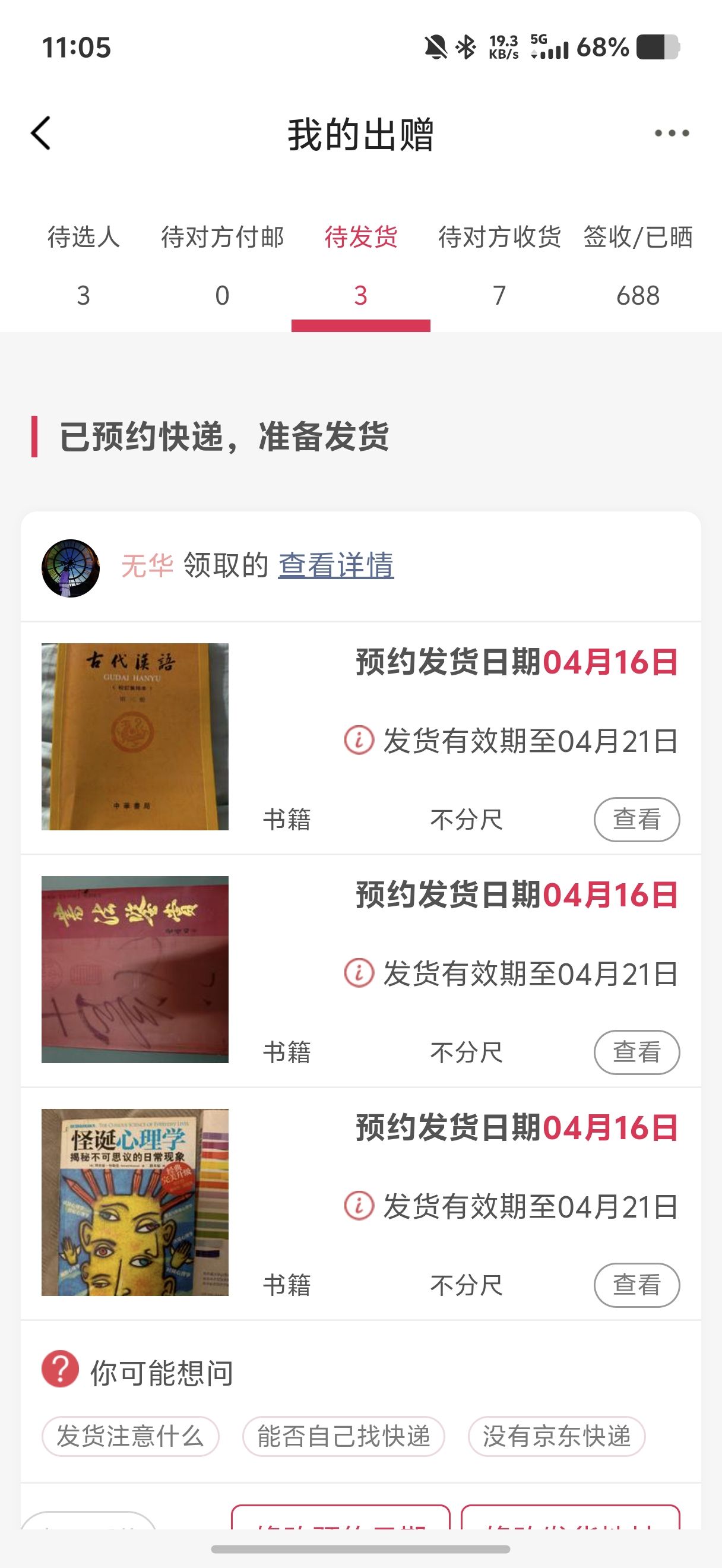
Task: Open the 古代汉语 book cover image
Action: pyautogui.click(x=135, y=736)
